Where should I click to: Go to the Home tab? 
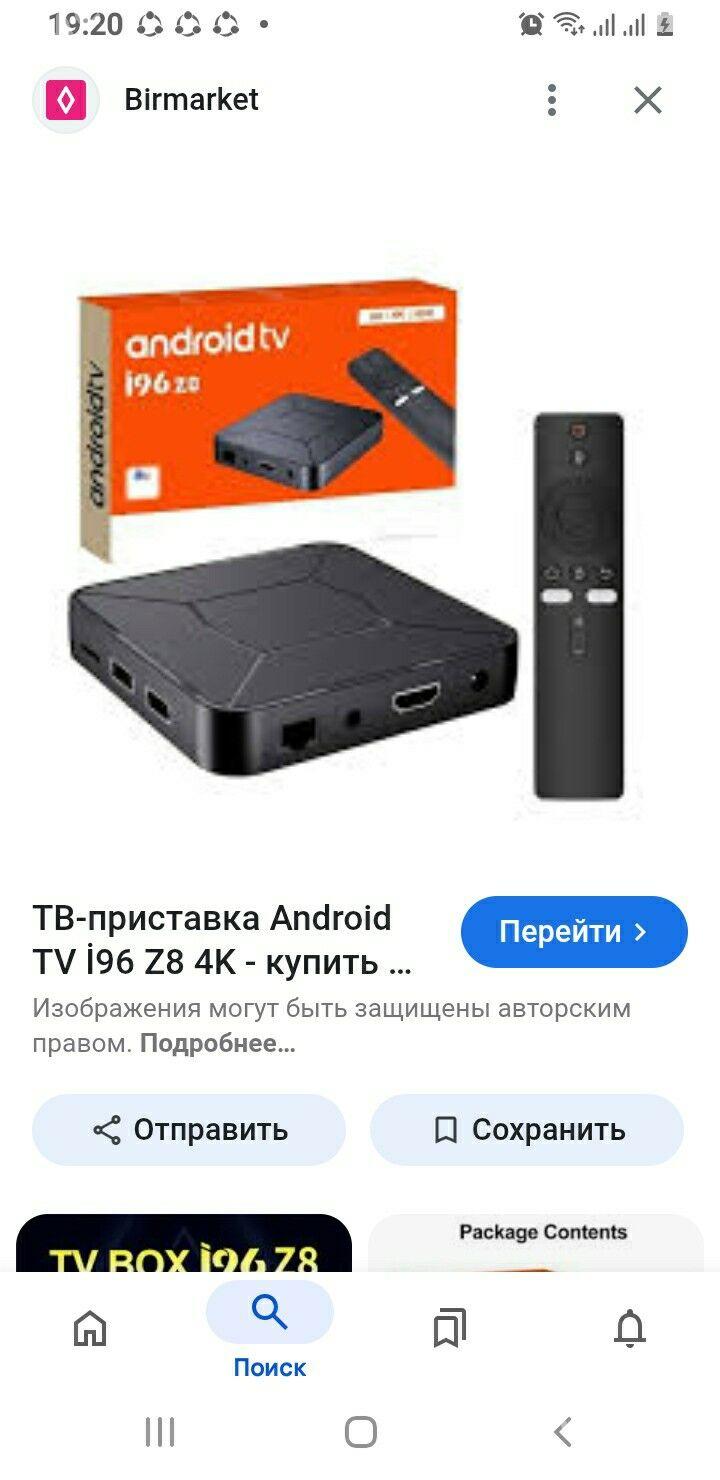90,1328
